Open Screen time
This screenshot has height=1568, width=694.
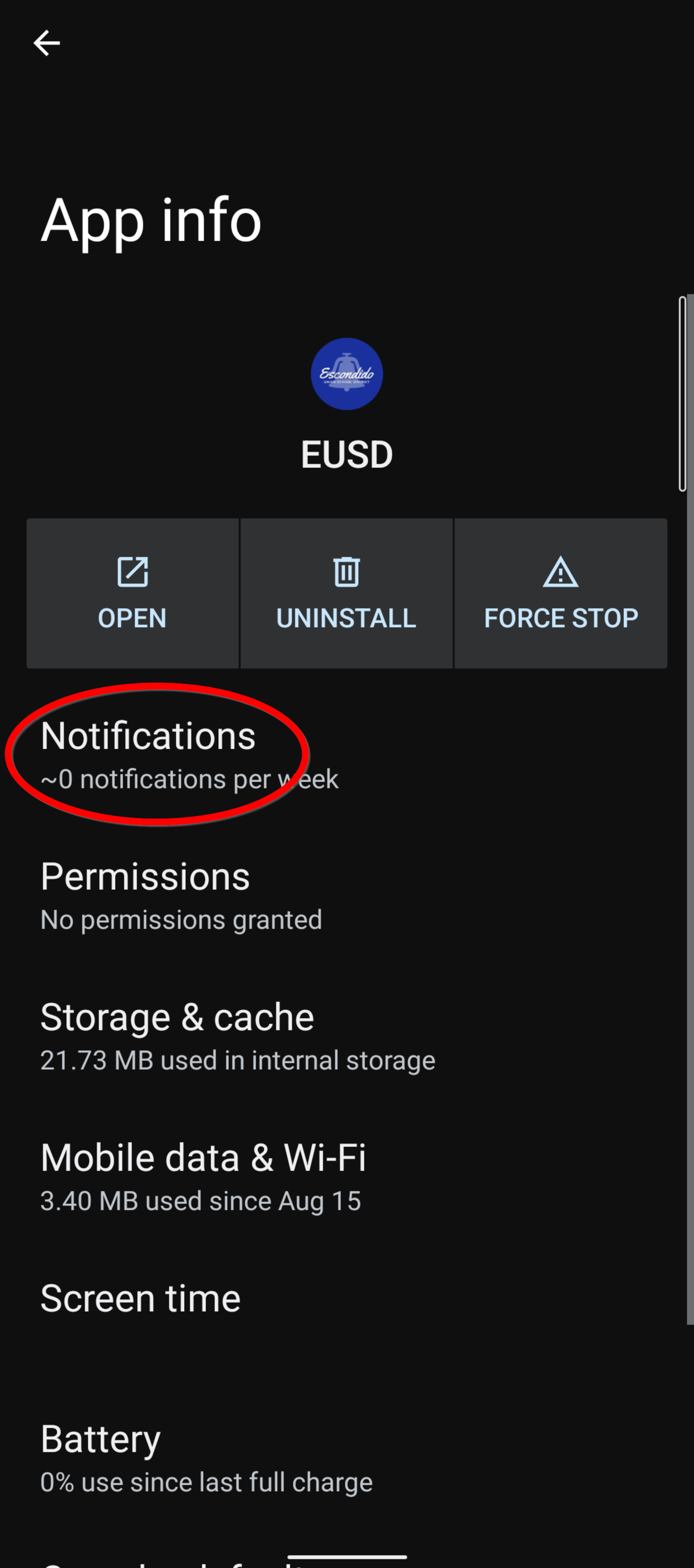point(141,1298)
